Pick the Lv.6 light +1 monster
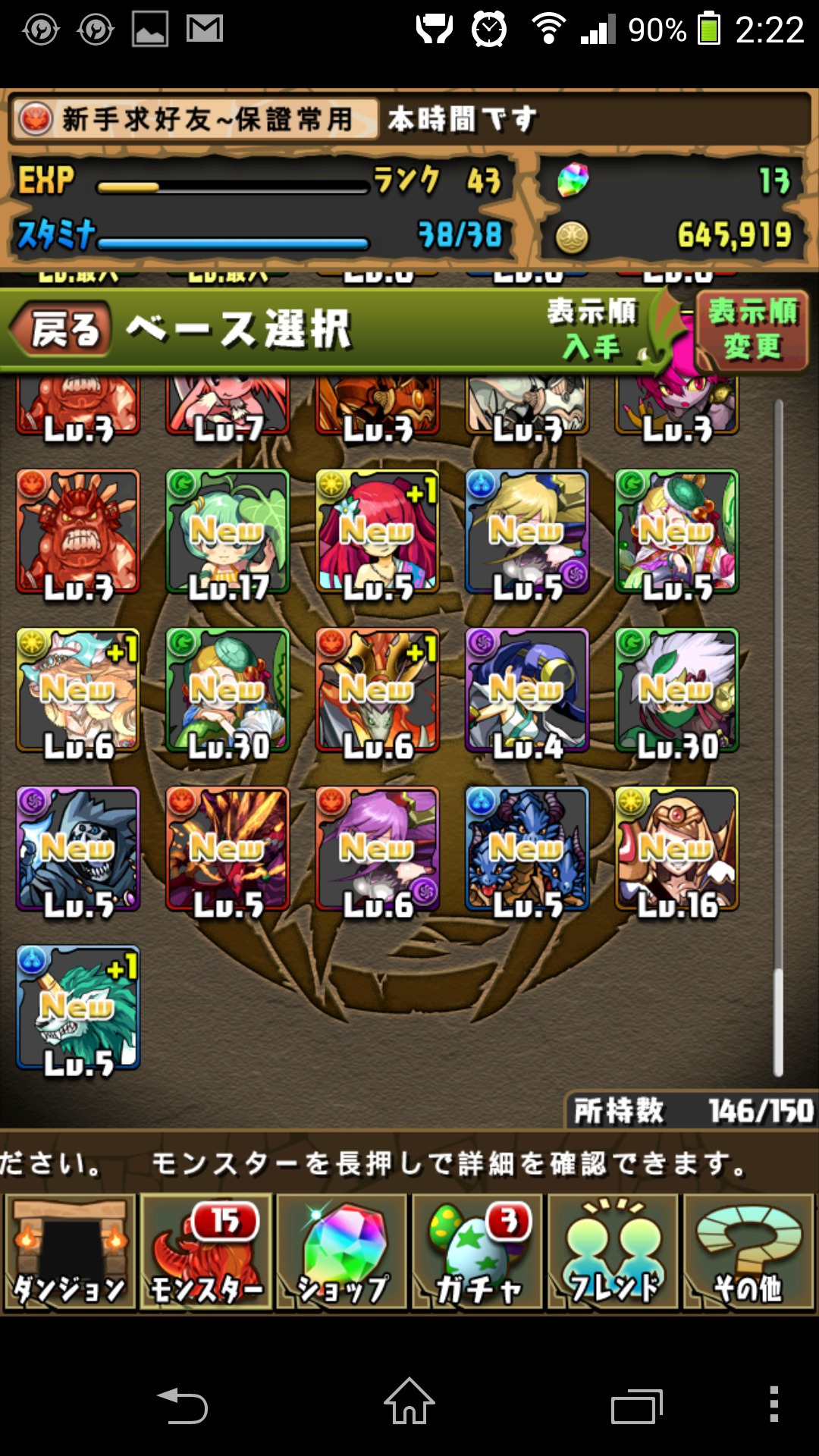Image resolution: width=819 pixels, height=1456 pixels. point(78,691)
